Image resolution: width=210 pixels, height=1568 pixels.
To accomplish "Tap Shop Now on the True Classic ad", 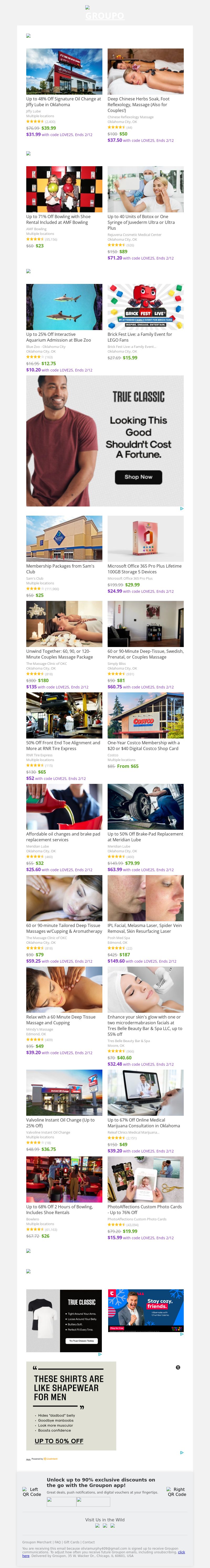I will [138, 477].
